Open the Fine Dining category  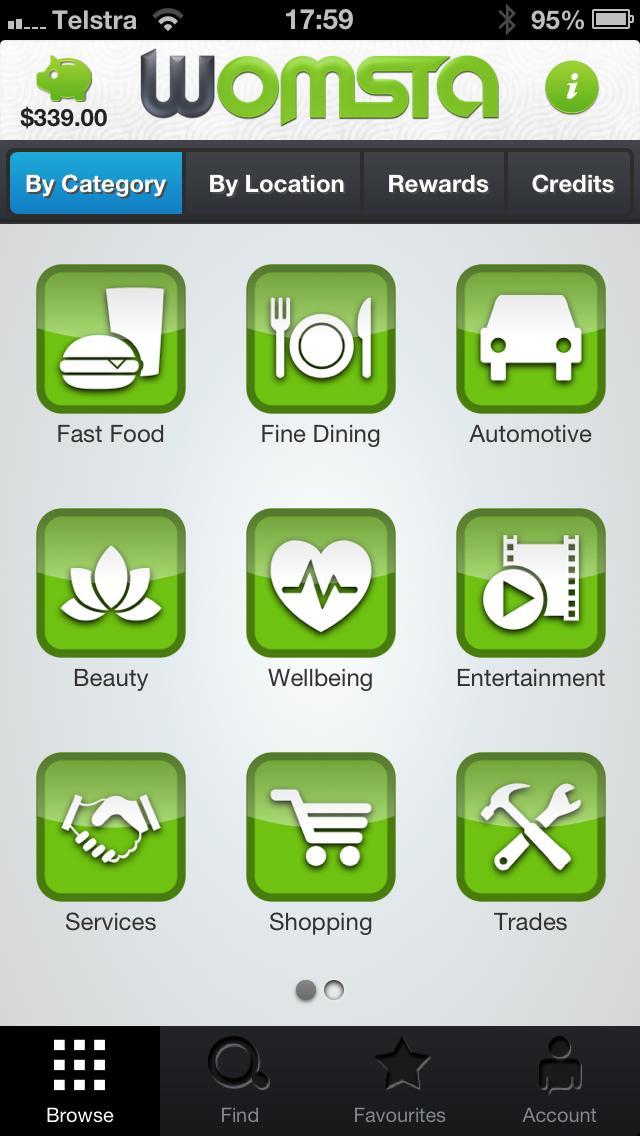[x=321, y=339]
